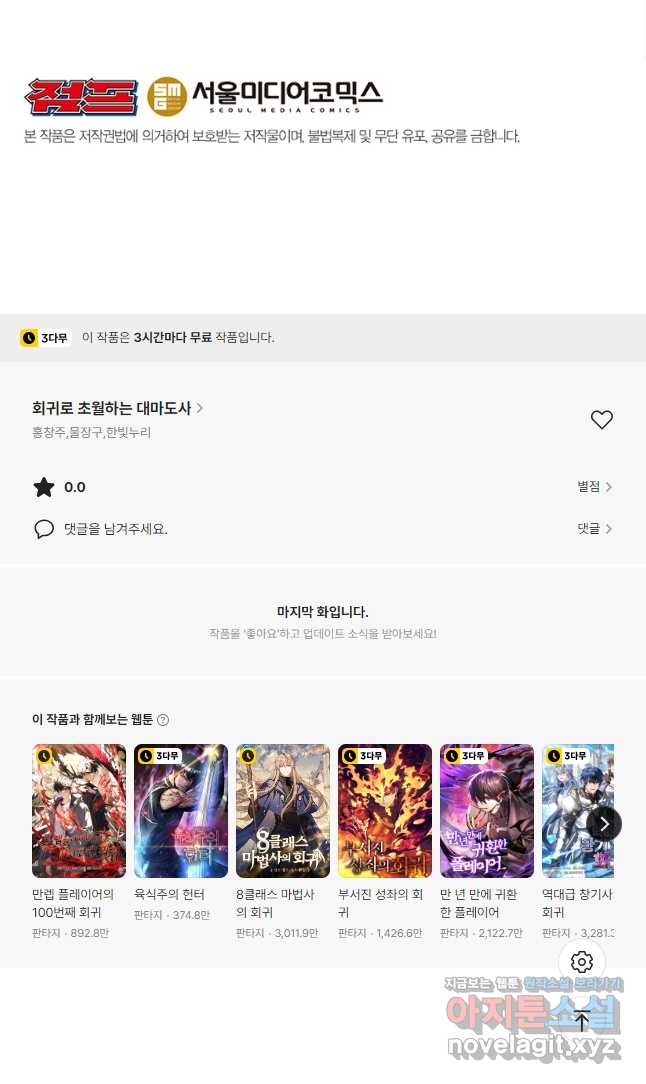Open the webtoon 부서진 성좌의 회귀
Screen dimensions: 646x1084
pyautogui.click(x=385, y=811)
